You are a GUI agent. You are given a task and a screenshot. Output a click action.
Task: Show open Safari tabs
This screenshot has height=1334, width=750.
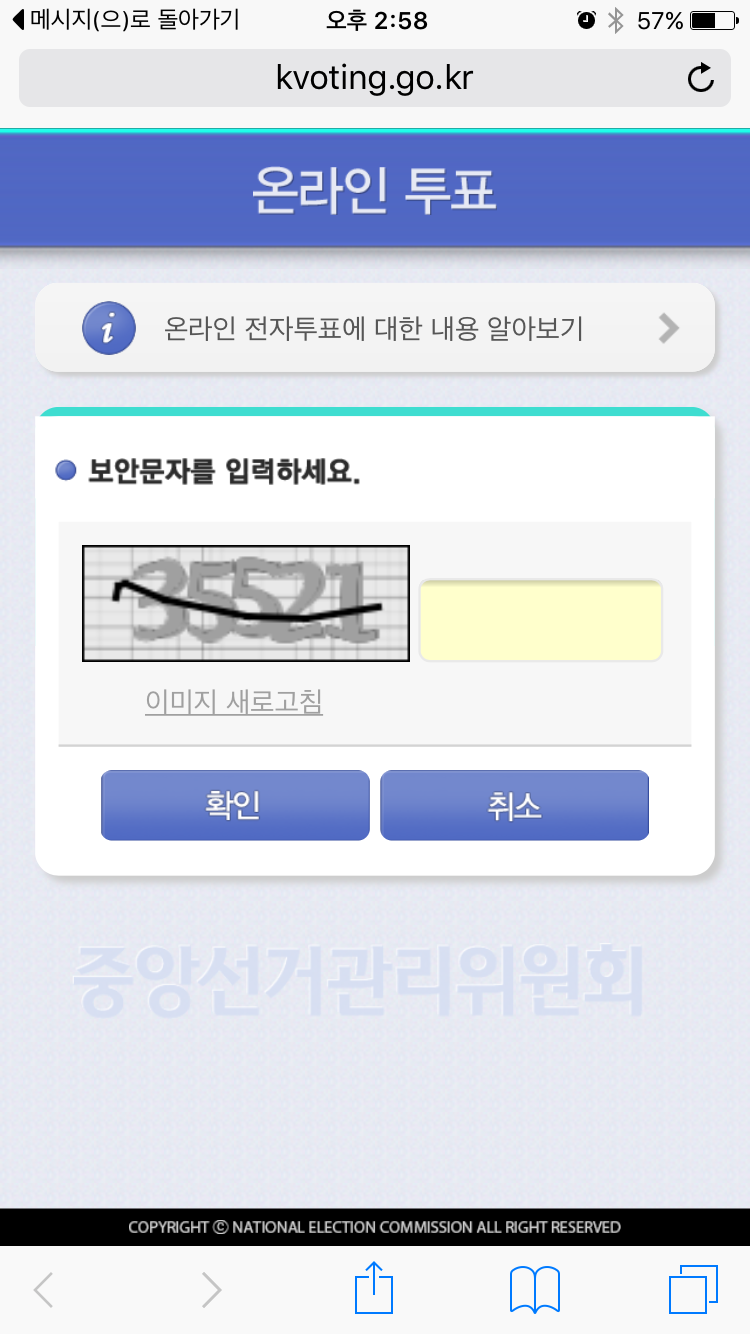(x=692, y=1289)
